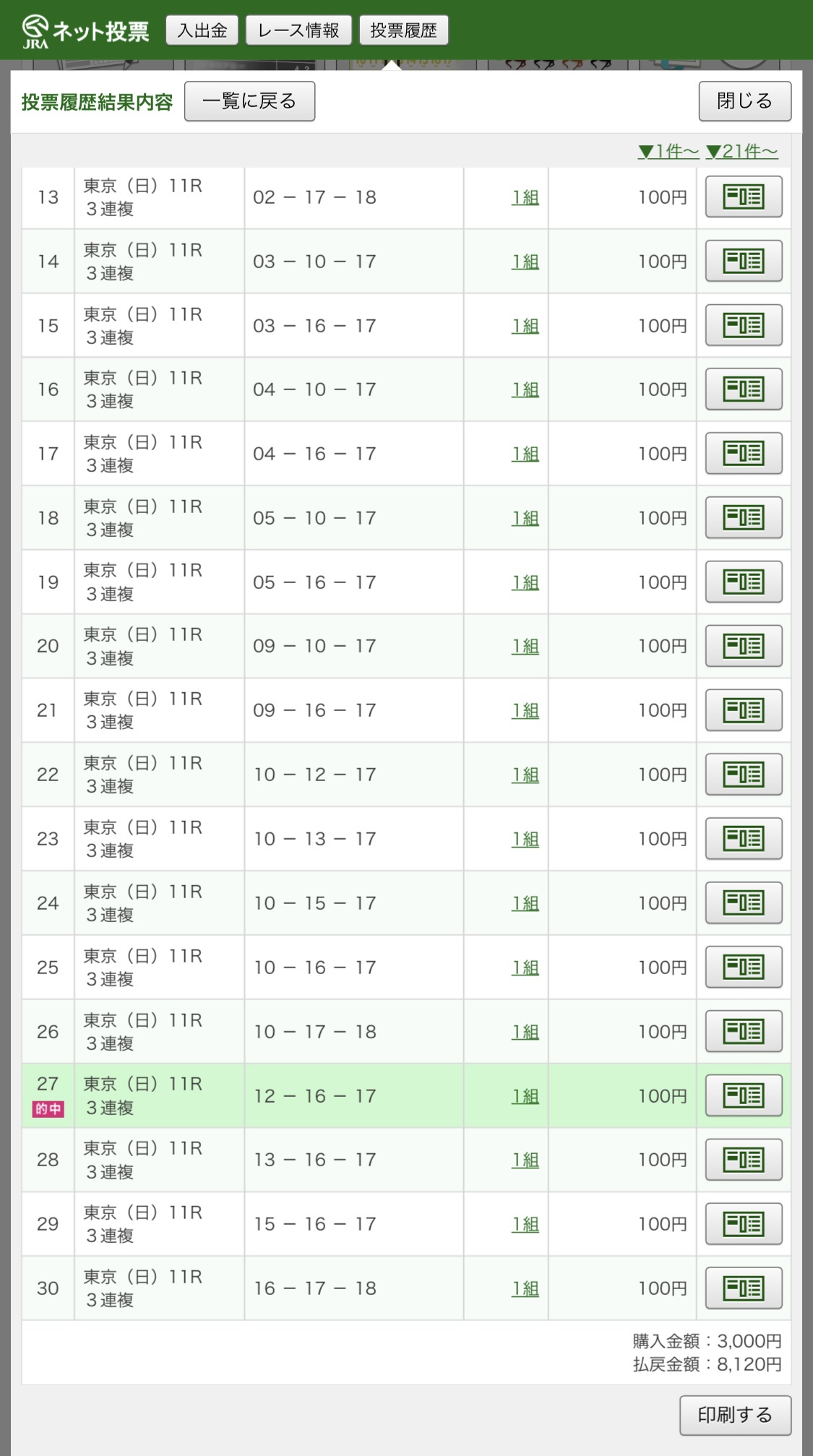This screenshot has height=1456, width=813.
Task: Jump to entries from ▼21件〜
Action: pos(742,151)
